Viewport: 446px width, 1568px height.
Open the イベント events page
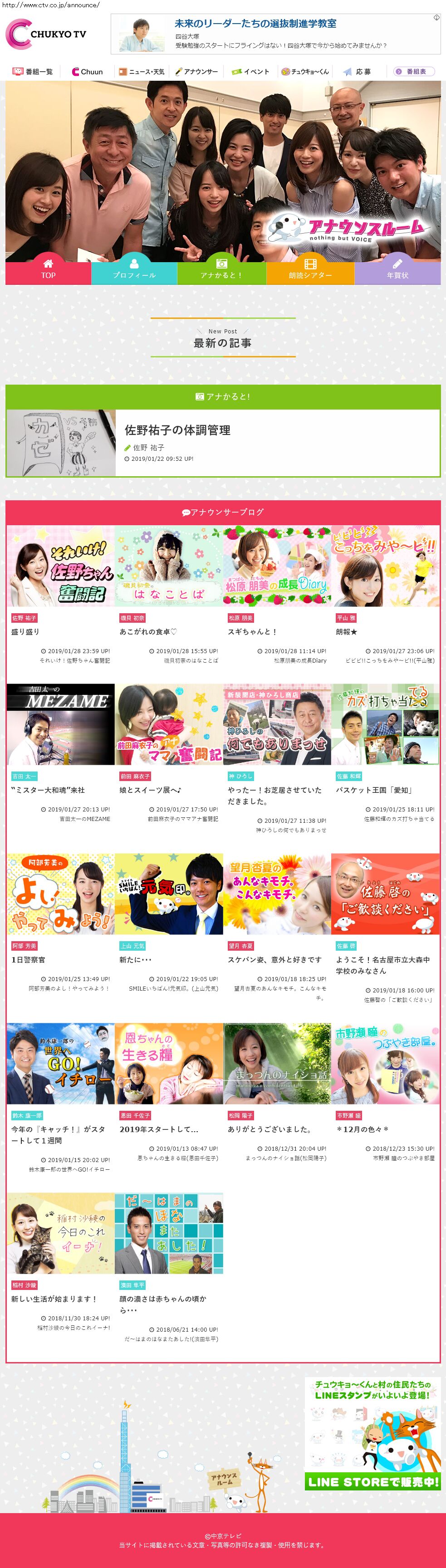(250, 72)
